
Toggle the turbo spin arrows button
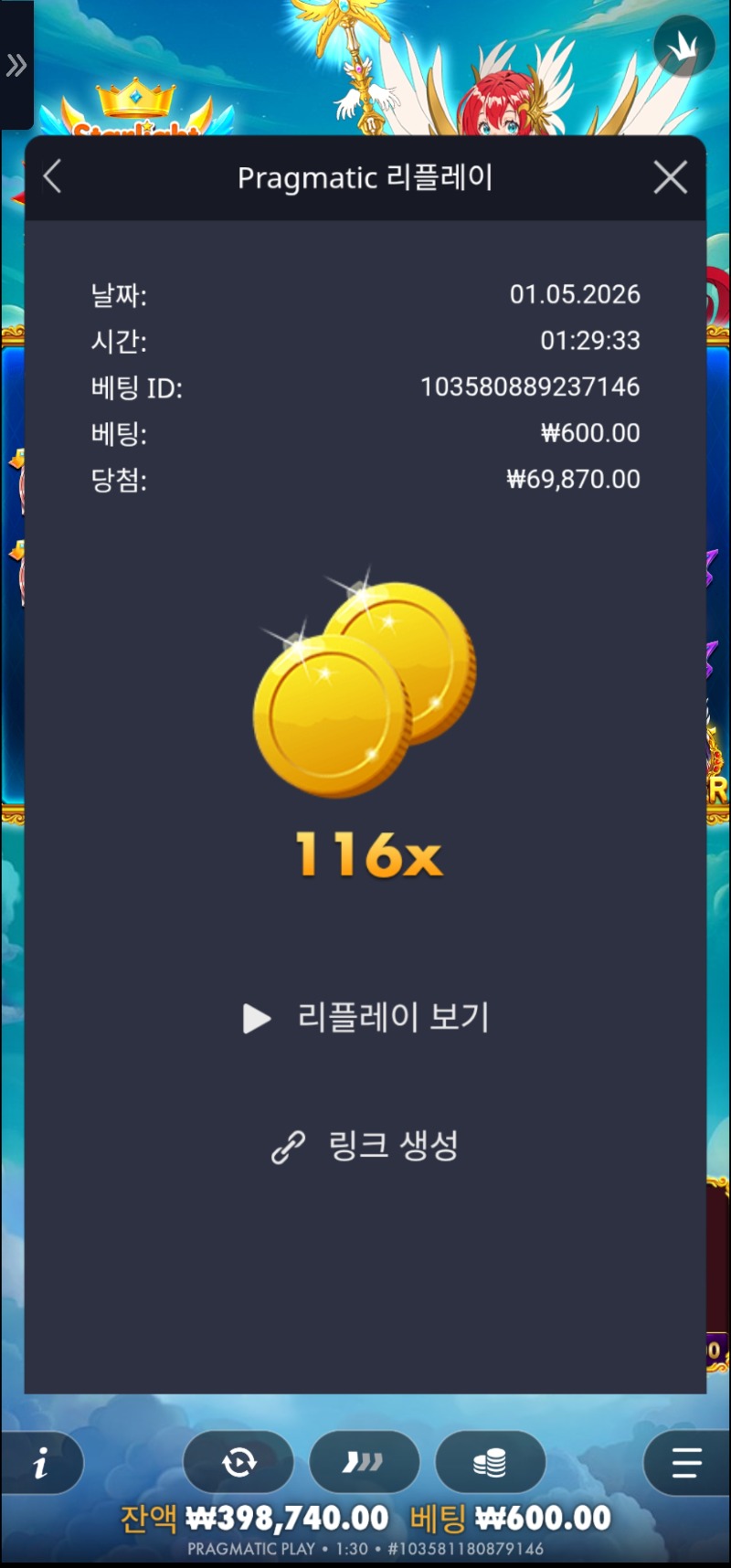(x=364, y=1463)
